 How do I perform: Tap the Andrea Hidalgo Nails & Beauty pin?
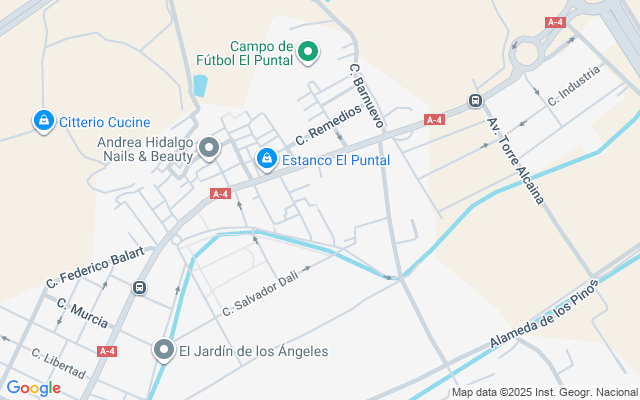pos(209,149)
